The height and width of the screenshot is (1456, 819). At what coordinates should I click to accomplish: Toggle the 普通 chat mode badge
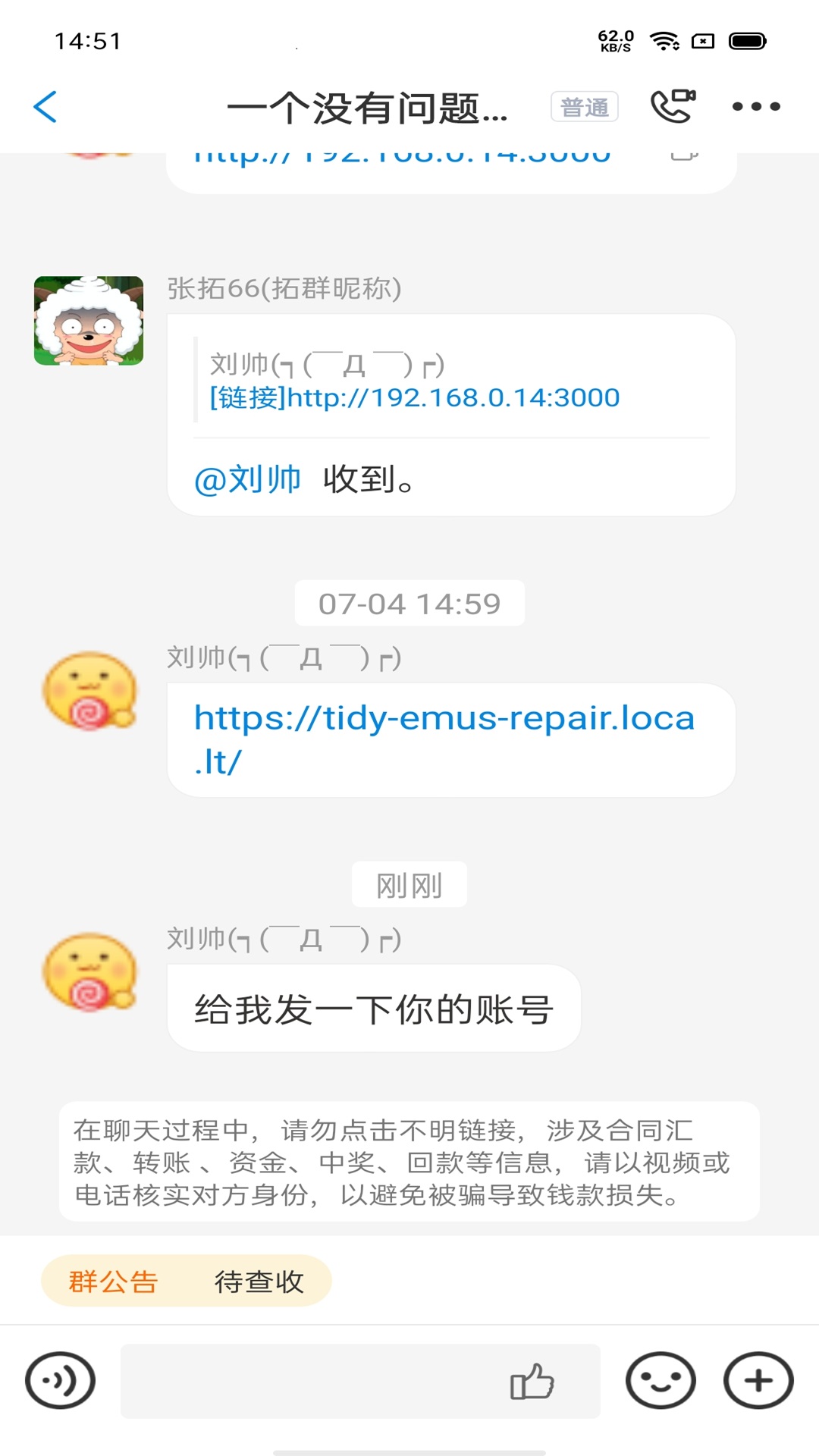pos(585,105)
